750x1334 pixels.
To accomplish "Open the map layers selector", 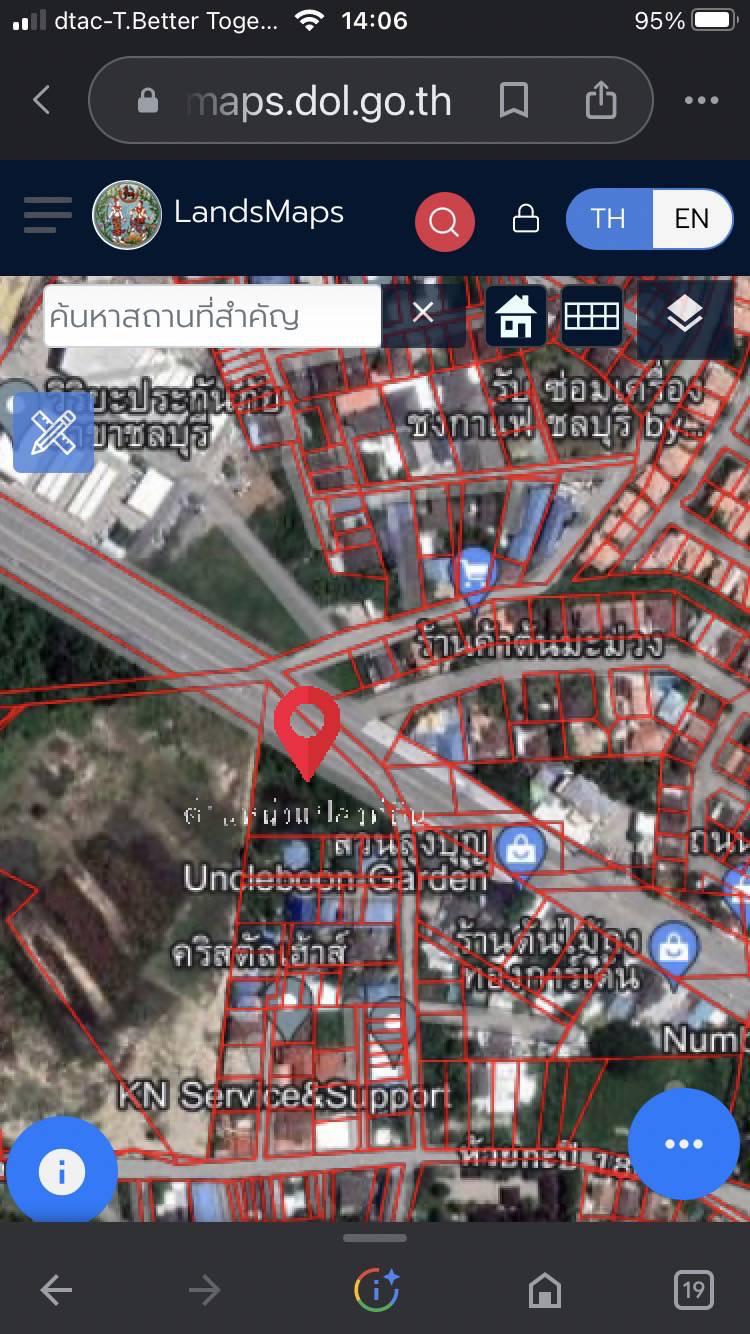I will (684, 315).
